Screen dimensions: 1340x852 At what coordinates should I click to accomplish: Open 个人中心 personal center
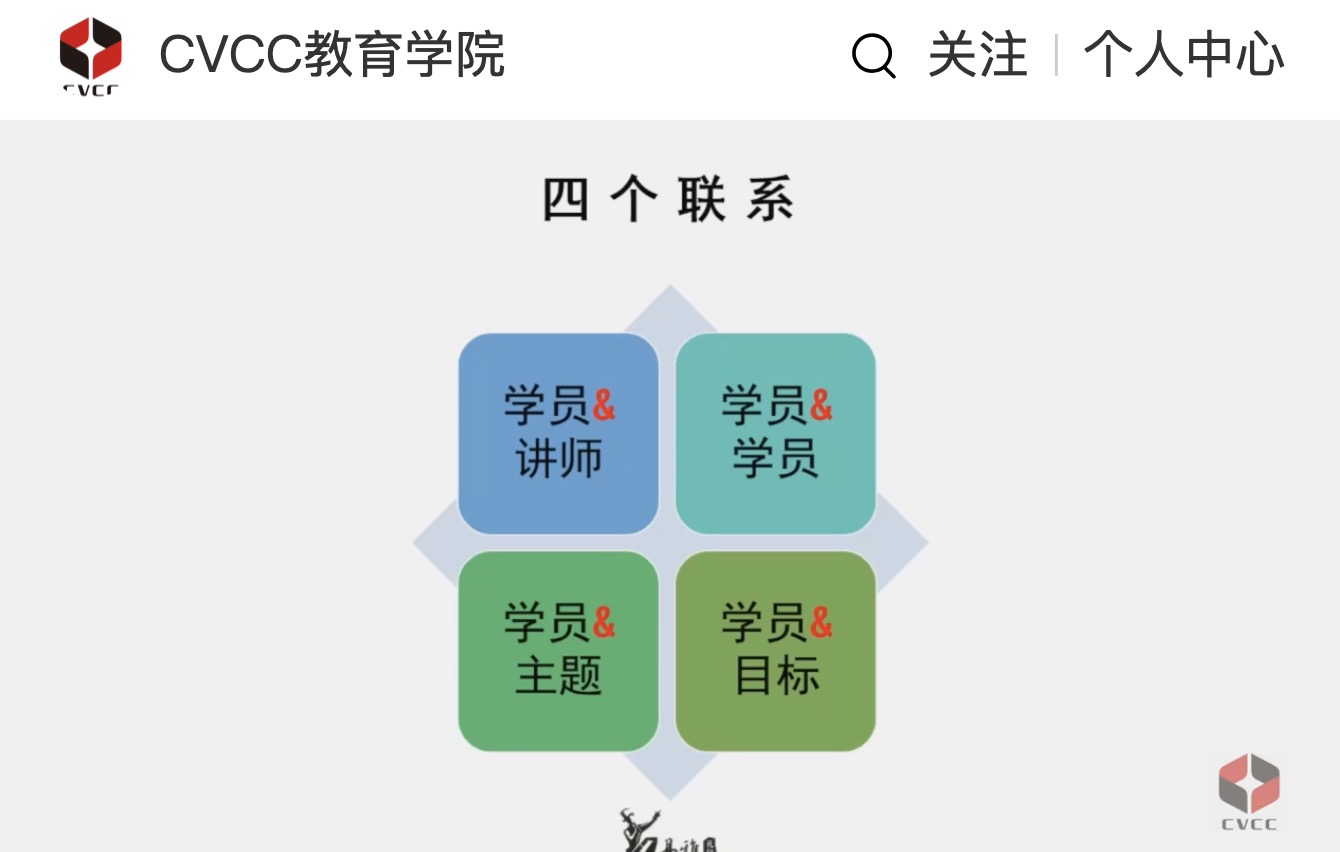tap(1183, 56)
